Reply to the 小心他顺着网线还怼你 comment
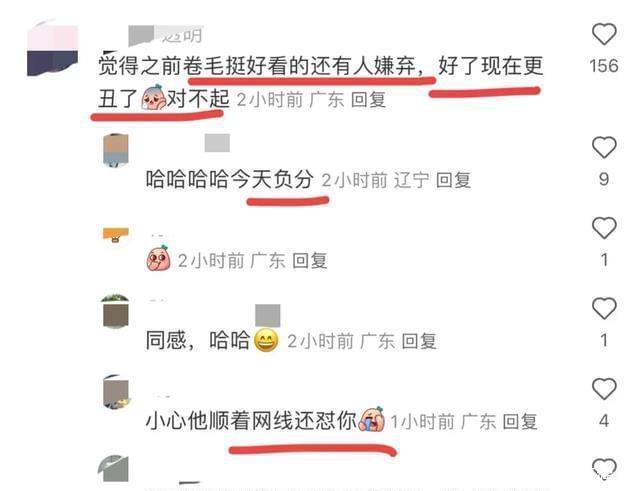The image size is (640, 491). [x=520, y=422]
